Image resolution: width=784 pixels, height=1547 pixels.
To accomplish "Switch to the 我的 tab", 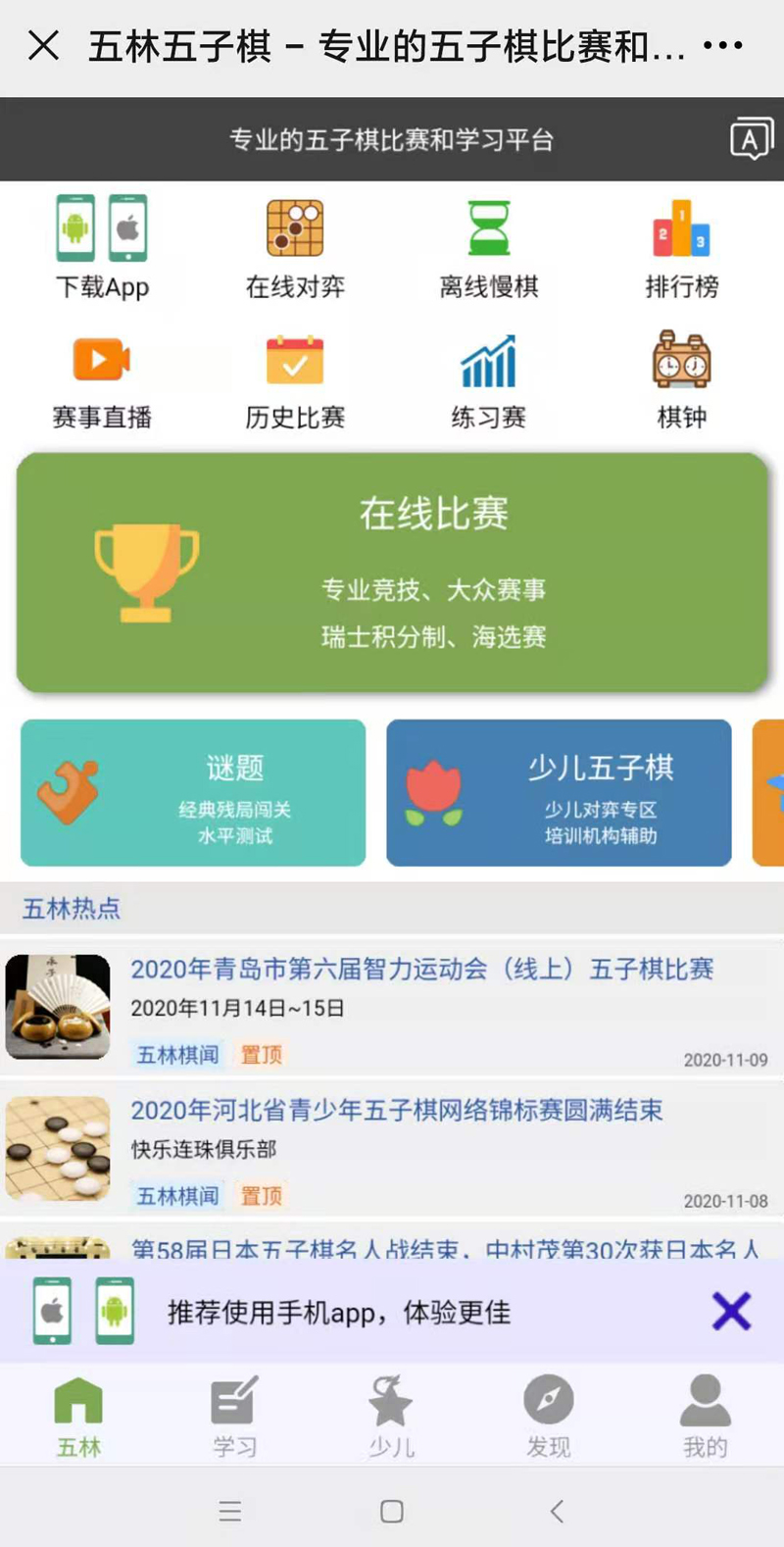I will coord(705,1418).
